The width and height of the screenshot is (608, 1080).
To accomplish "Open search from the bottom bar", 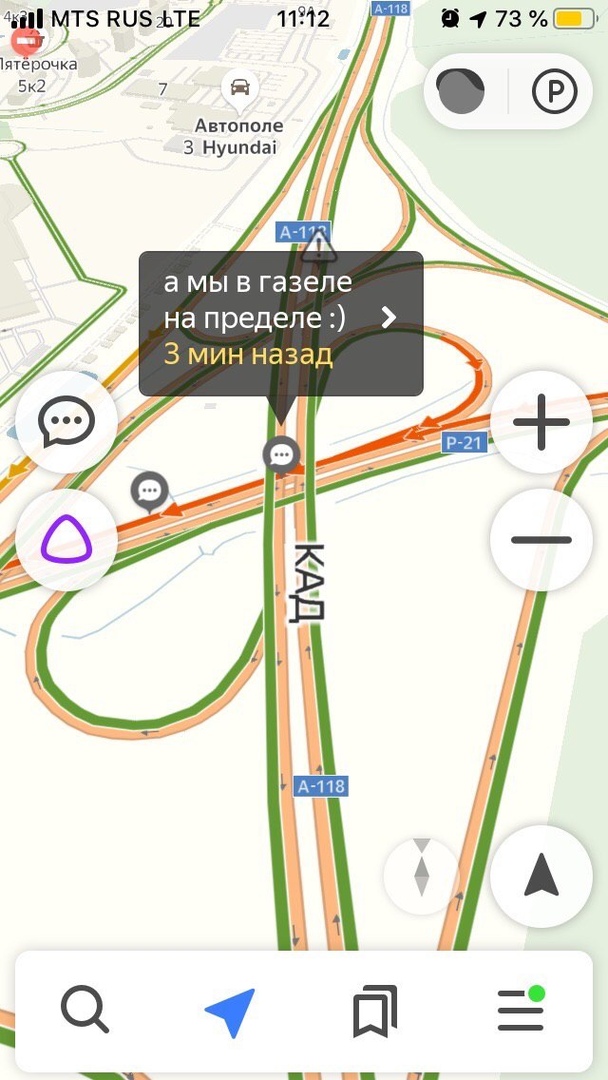I will coord(84,1010).
